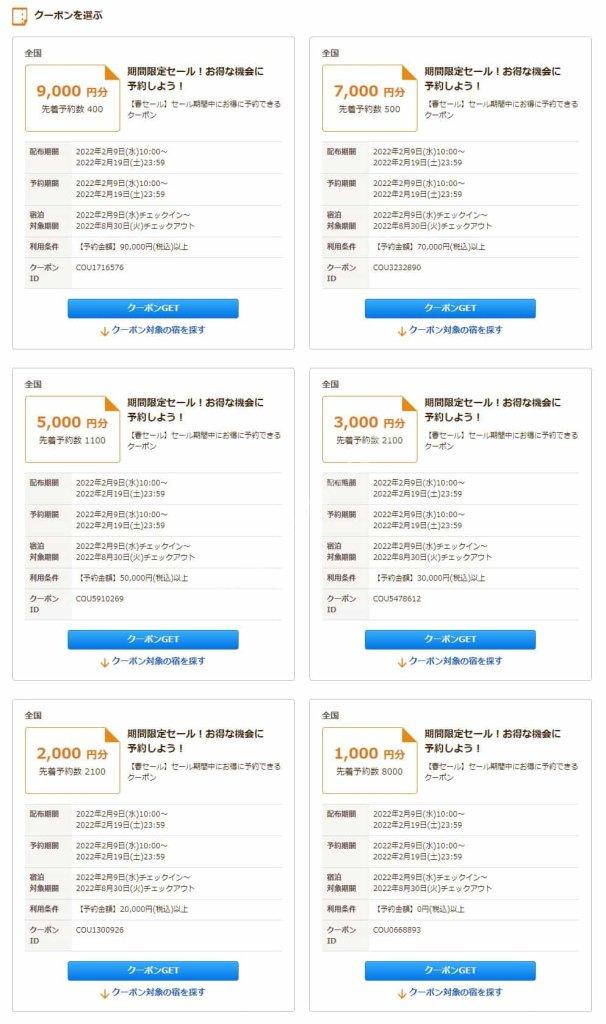
Task: Get the 2,000円分 coupon
Action: point(153,970)
